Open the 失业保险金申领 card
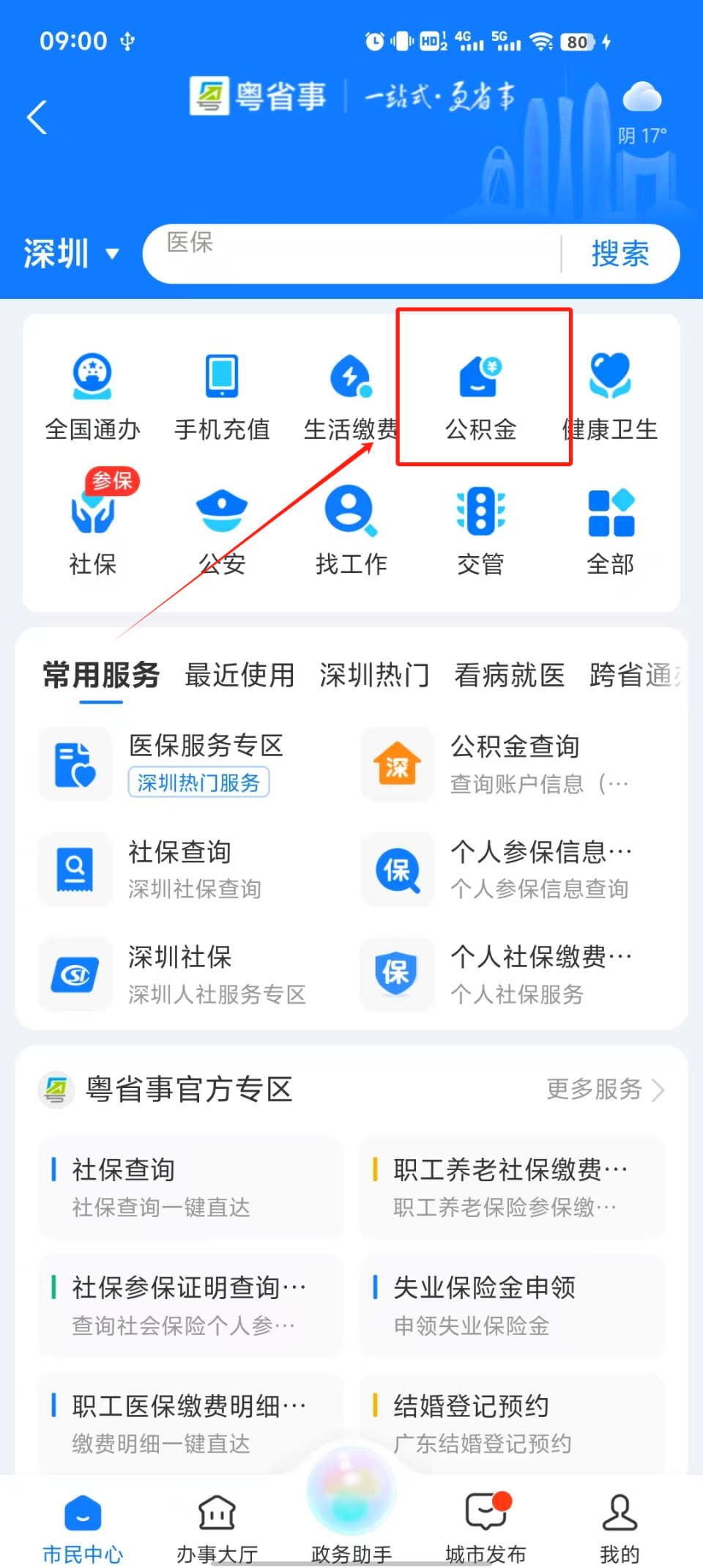 [x=511, y=1304]
